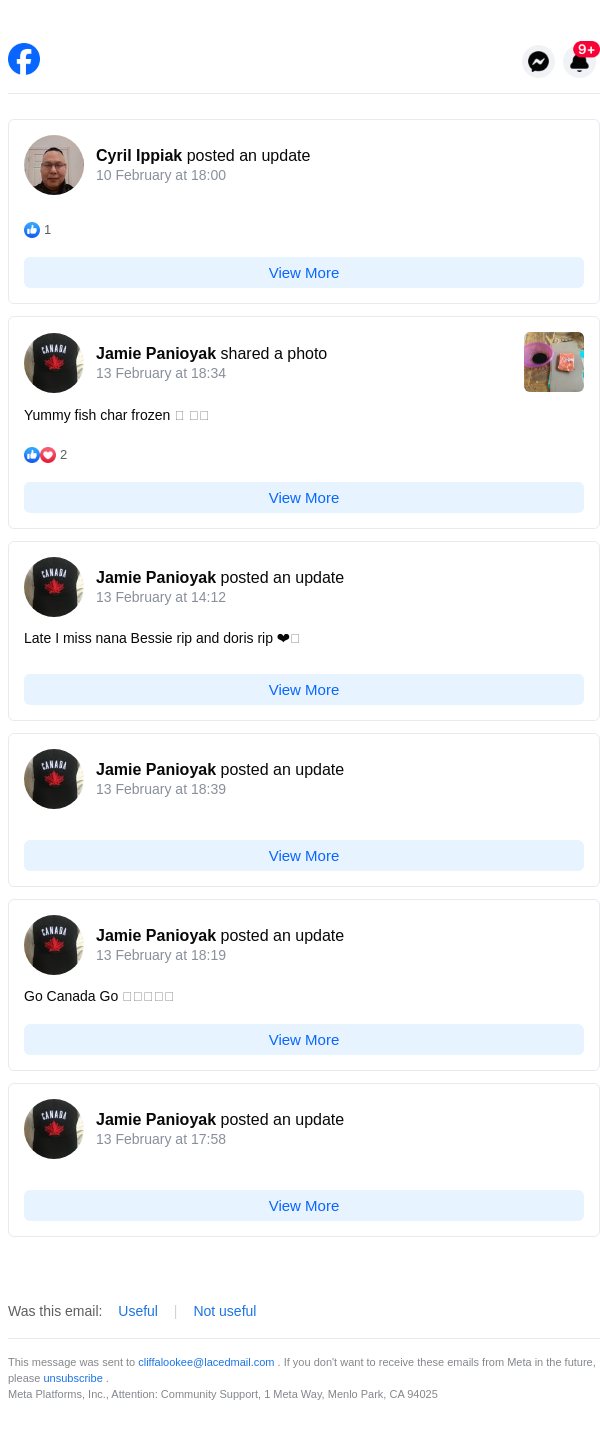The width and height of the screenshot is (600, 1440).
Task: Open the fish char photo thumbnail
Action: pyautogui.click(x=553, y=362)
